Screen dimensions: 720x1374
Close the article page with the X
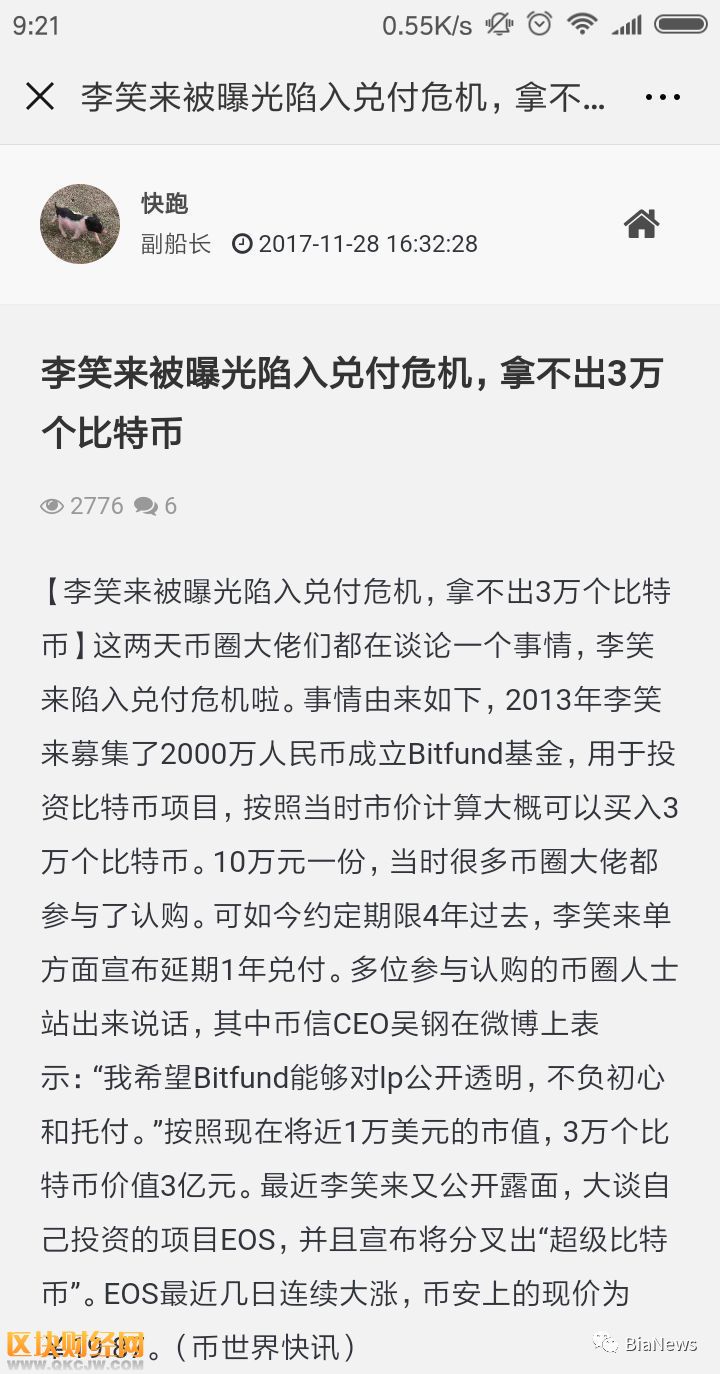coord(40,97)
